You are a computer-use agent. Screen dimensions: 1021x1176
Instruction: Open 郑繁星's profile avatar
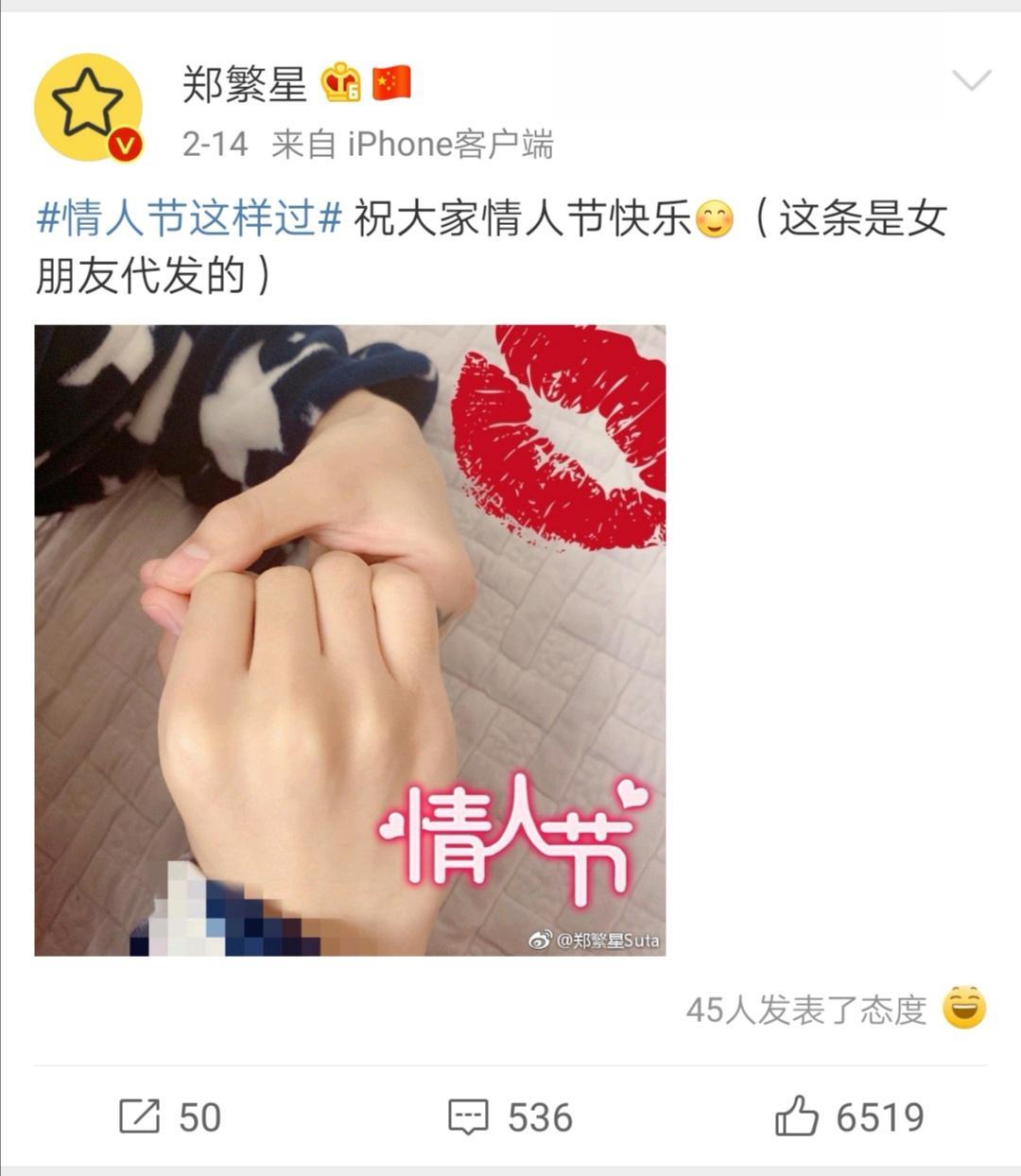click(88, 106)
